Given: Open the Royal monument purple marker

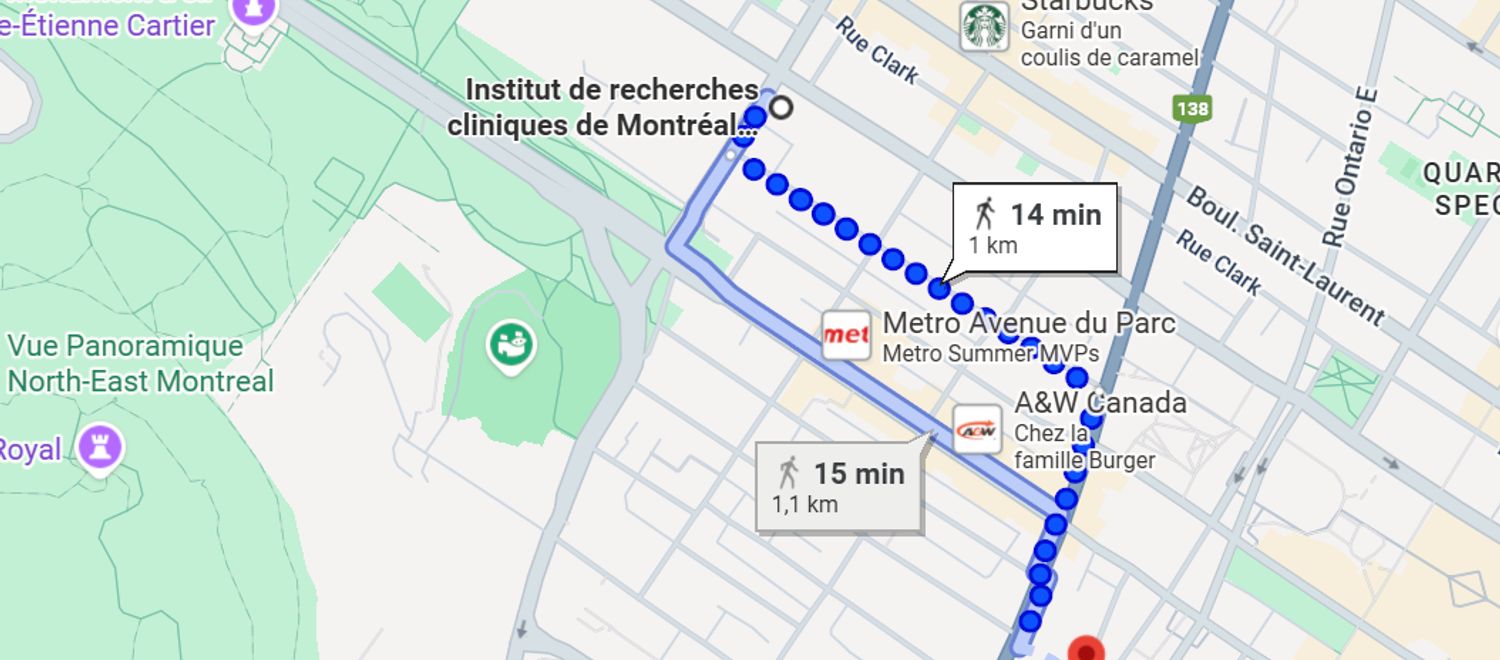Looking at the screenshot, I should point(99,446).
